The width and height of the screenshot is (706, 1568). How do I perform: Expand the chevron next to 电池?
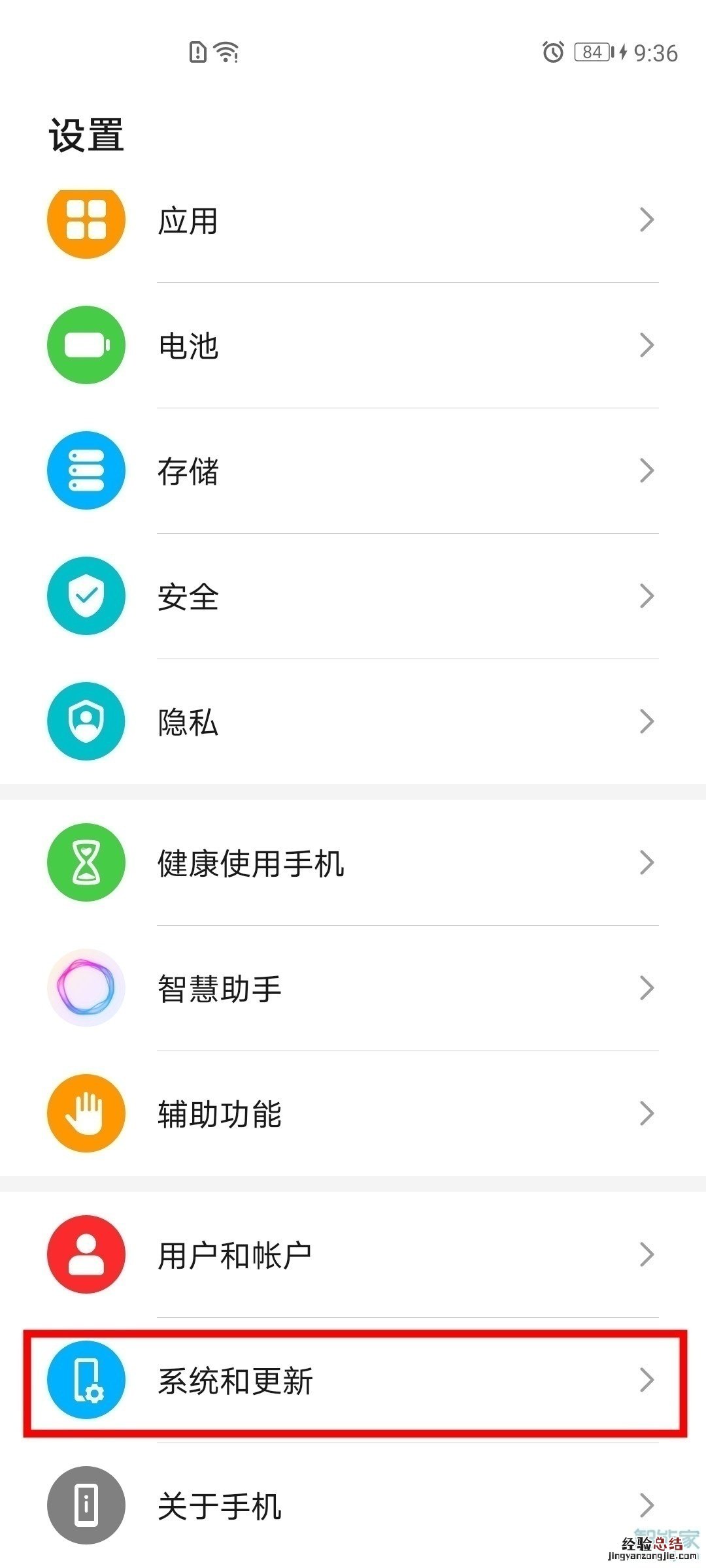(646, 346)
